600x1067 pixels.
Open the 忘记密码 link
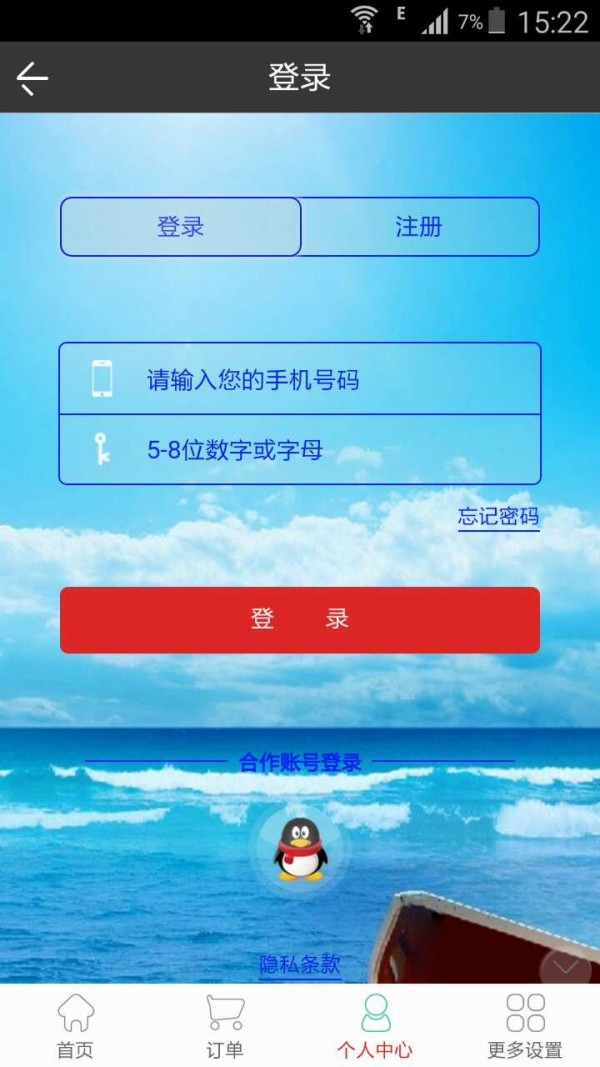498,517
